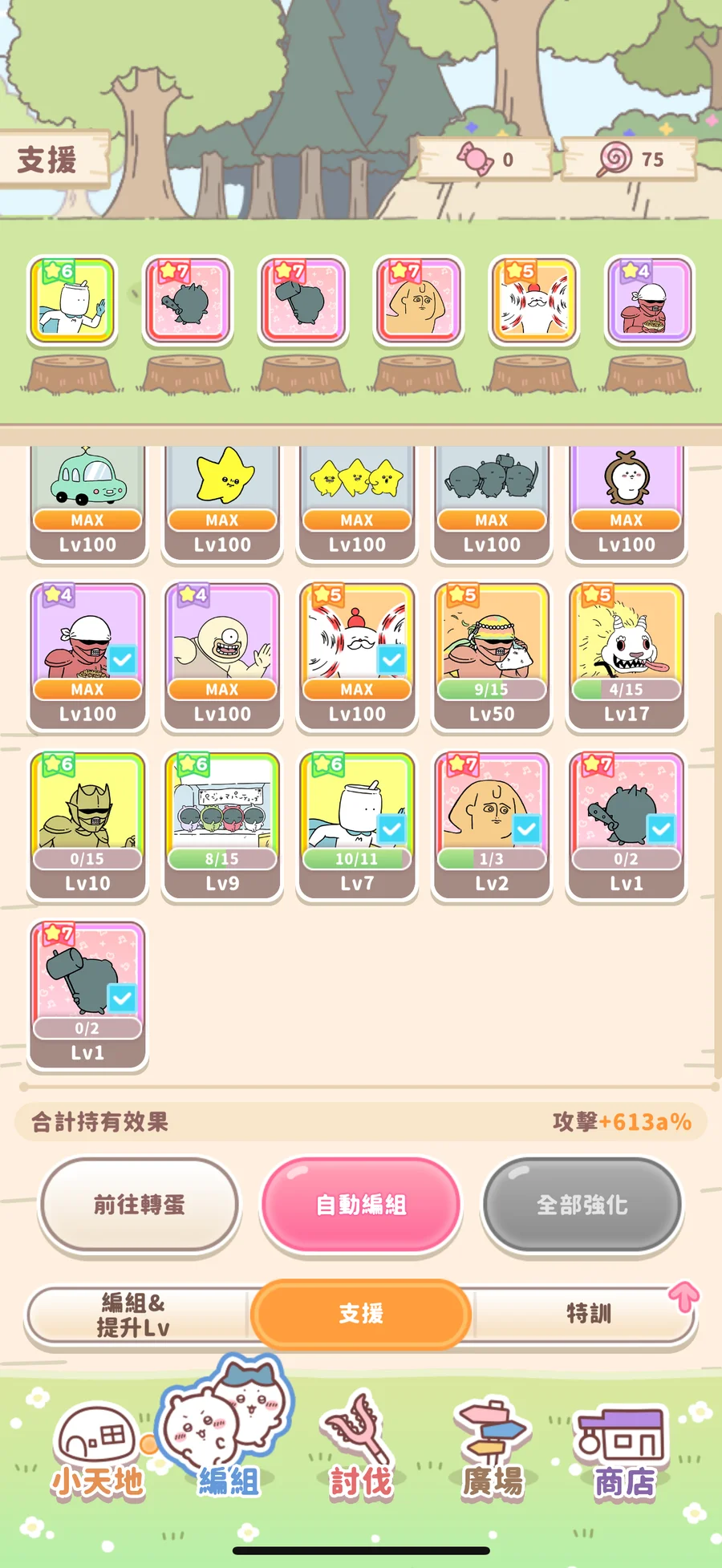This screenshot has height=1568, width=722.
Task: Tap the 自動編組 auto-arrange button
Action: coord(361,1204)
